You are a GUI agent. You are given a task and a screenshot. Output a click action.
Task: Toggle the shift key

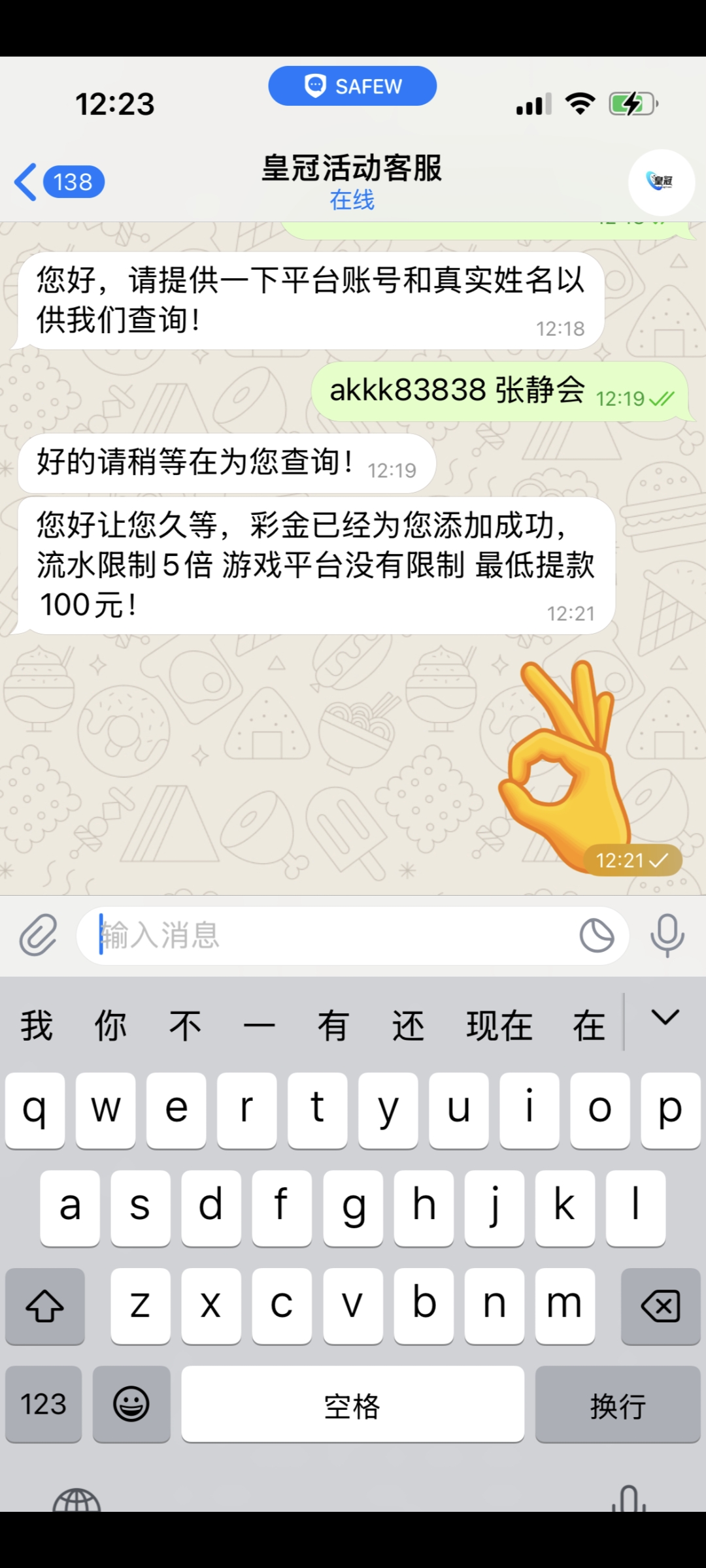[44, 1307]
